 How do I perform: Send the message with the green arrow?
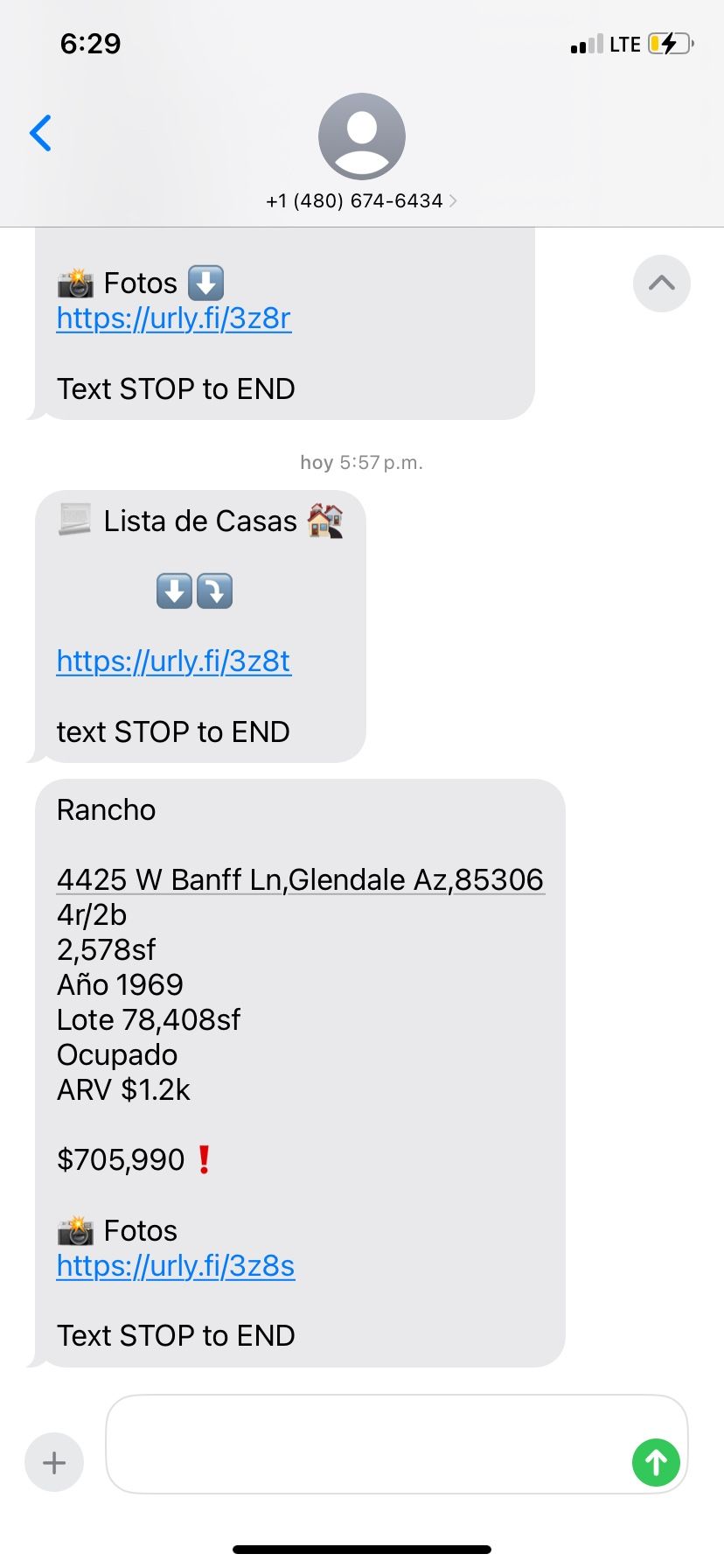click(x=657, y=1462)
